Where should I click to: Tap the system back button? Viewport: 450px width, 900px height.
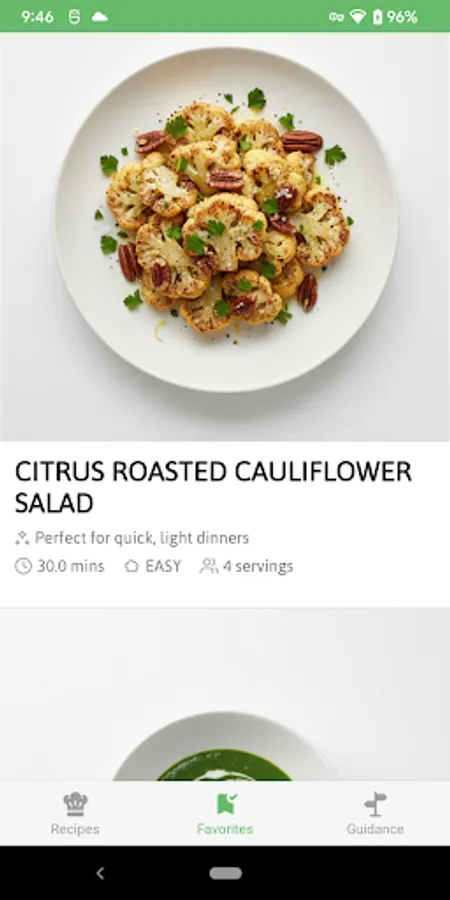100,873
